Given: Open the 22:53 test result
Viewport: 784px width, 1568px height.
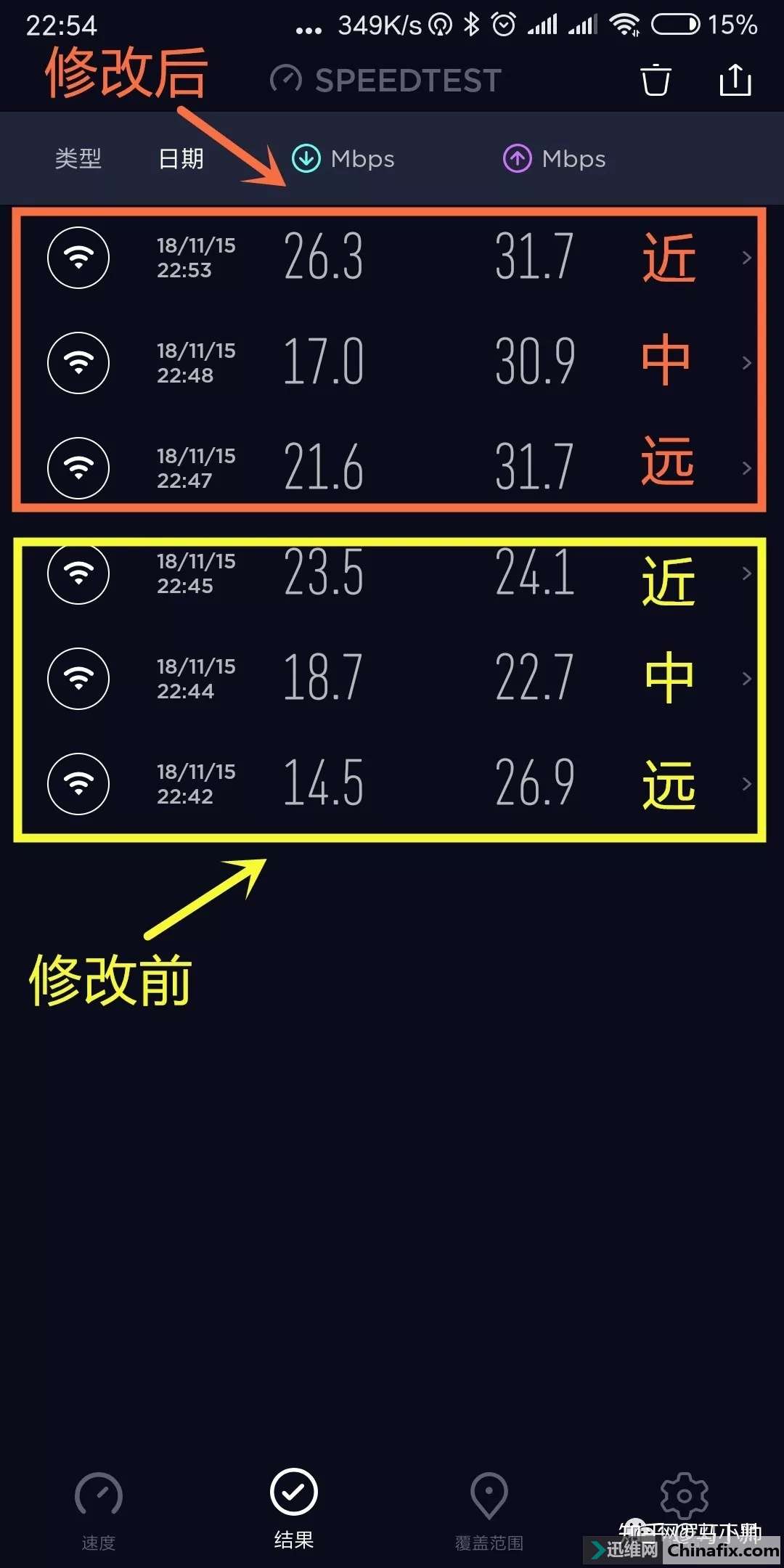Looking at the screenshot, I should [x=392, y=258].
